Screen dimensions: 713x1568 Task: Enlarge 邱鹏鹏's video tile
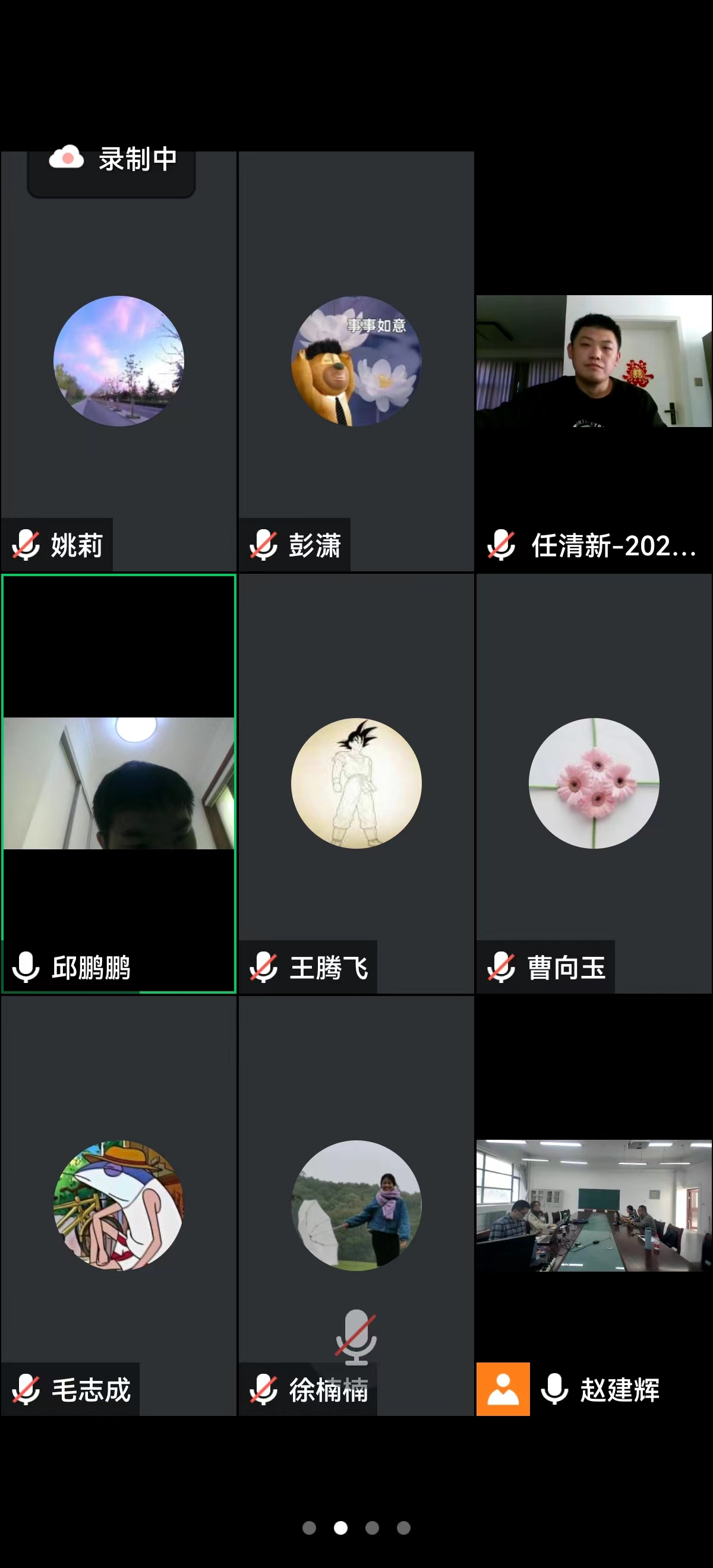point(119,783)
